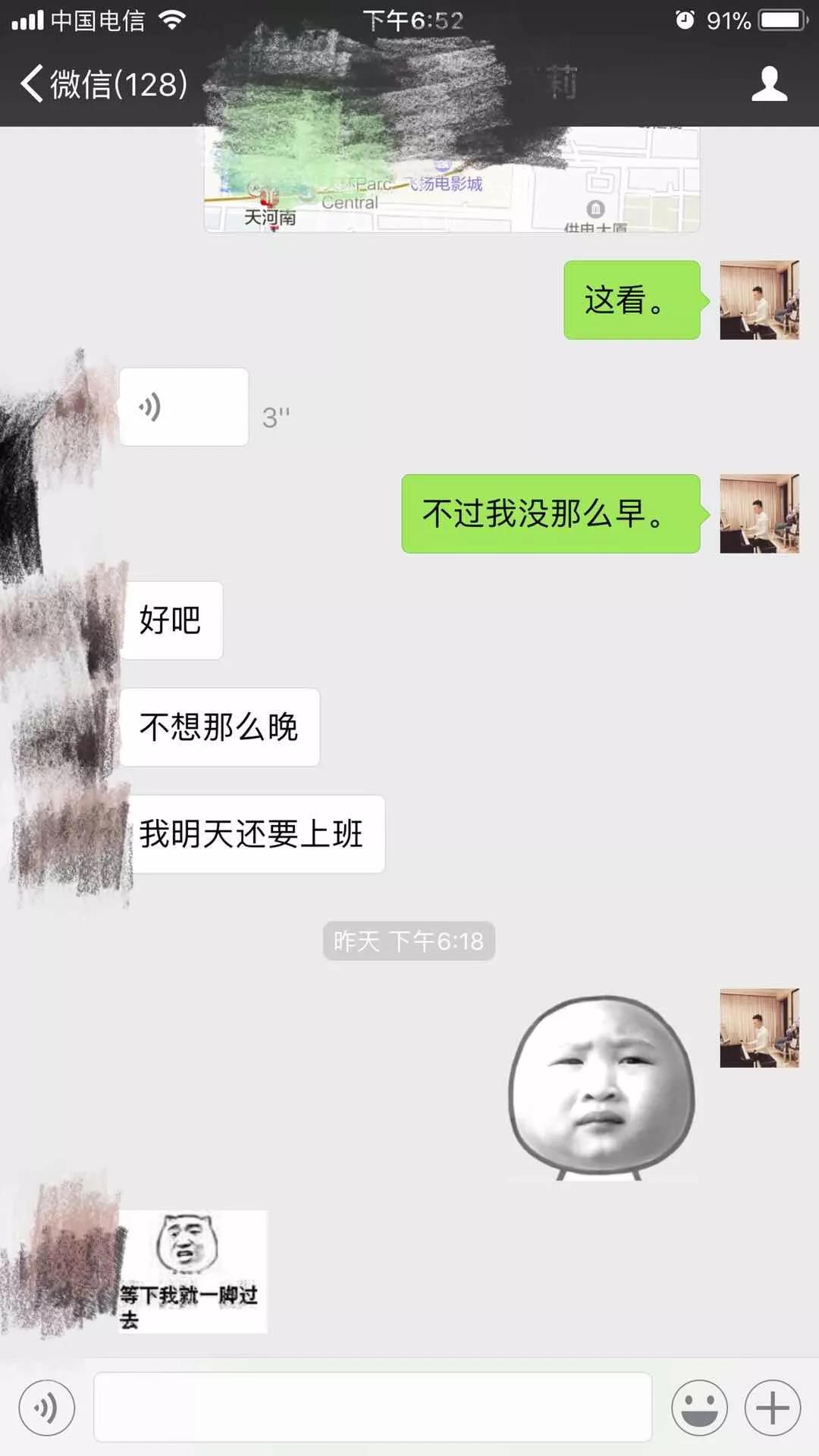Play the 3-second voice message
Image resolution: width=819 pixels, height=1456 pixels.
coord(184,407)
